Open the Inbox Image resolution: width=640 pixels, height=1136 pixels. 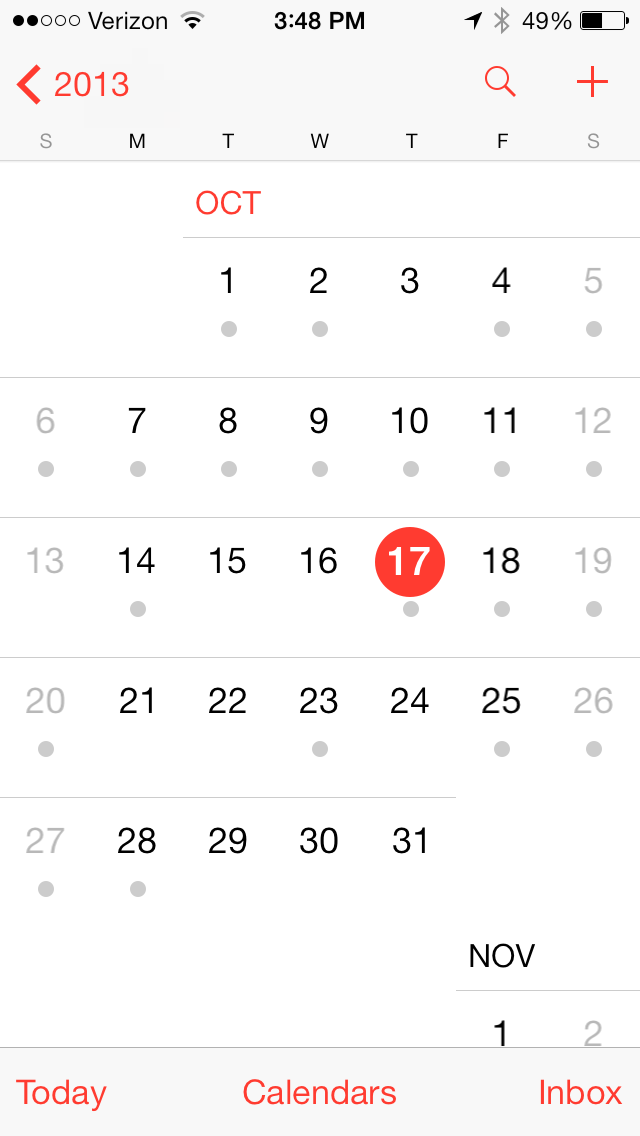tap(580, 1092)
